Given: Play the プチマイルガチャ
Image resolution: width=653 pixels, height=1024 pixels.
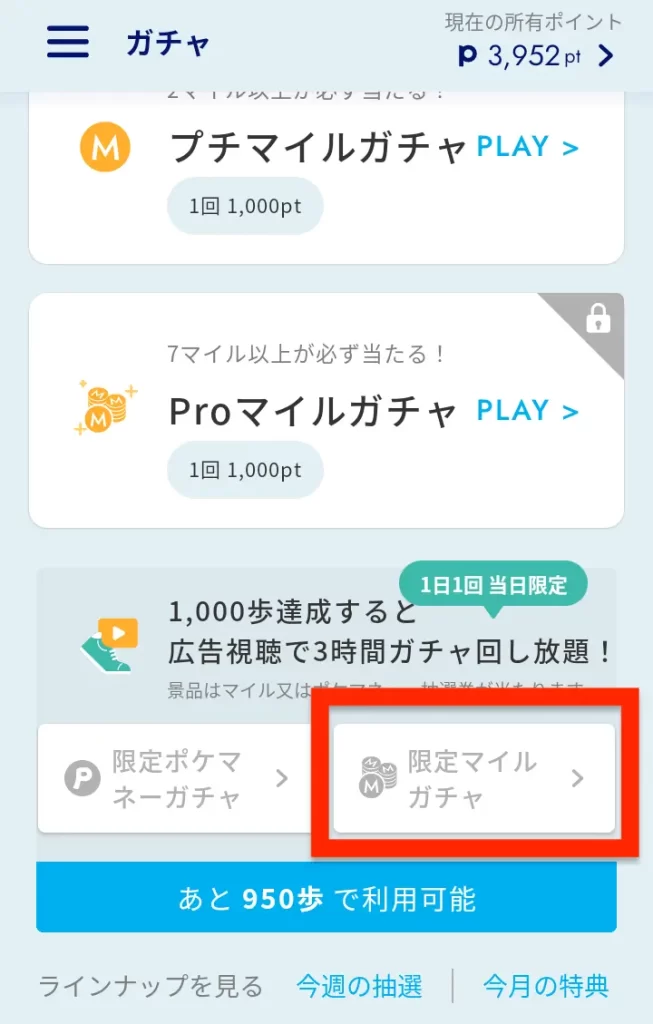Looking at the screenshot, I should pos(527,147).
